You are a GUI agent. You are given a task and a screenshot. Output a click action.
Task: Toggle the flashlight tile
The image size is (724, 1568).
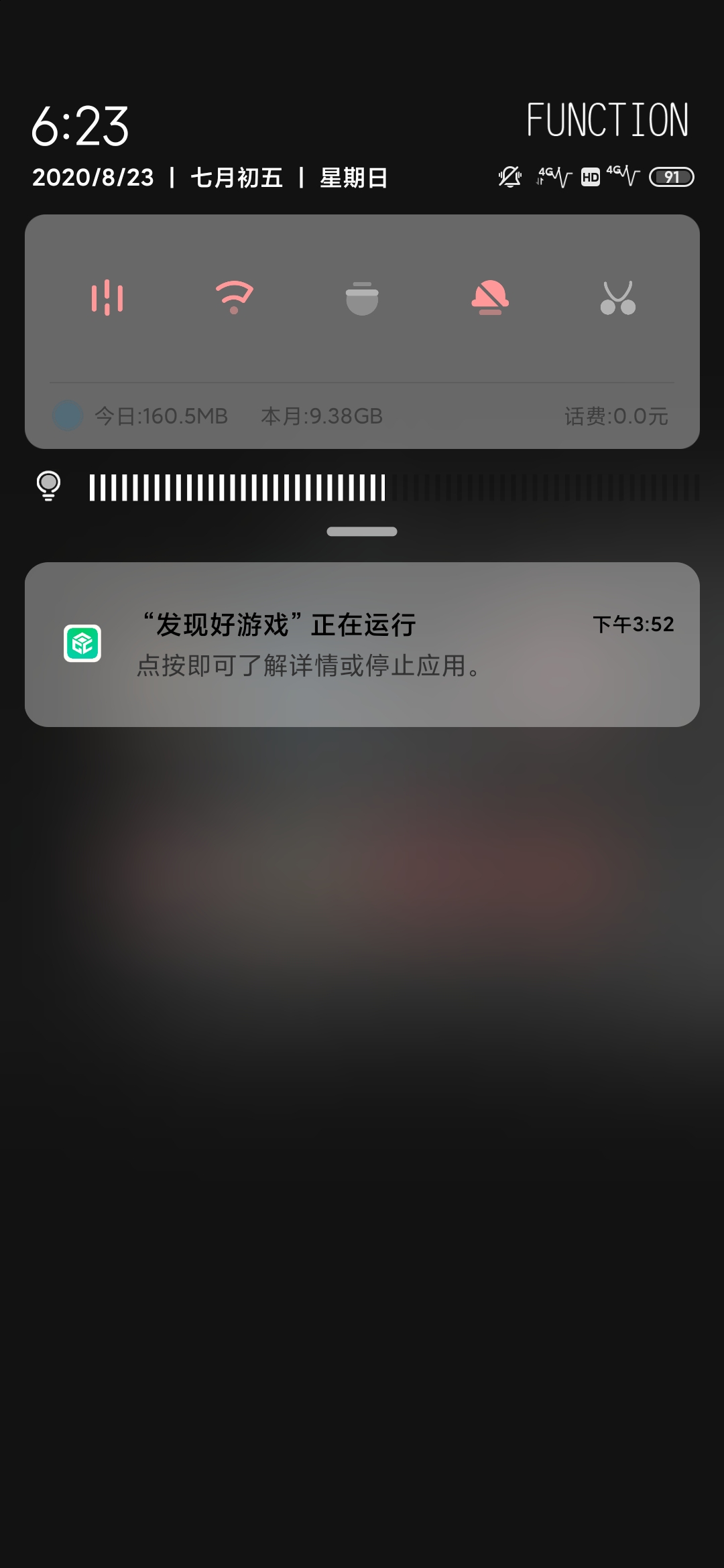coord(362,298)
